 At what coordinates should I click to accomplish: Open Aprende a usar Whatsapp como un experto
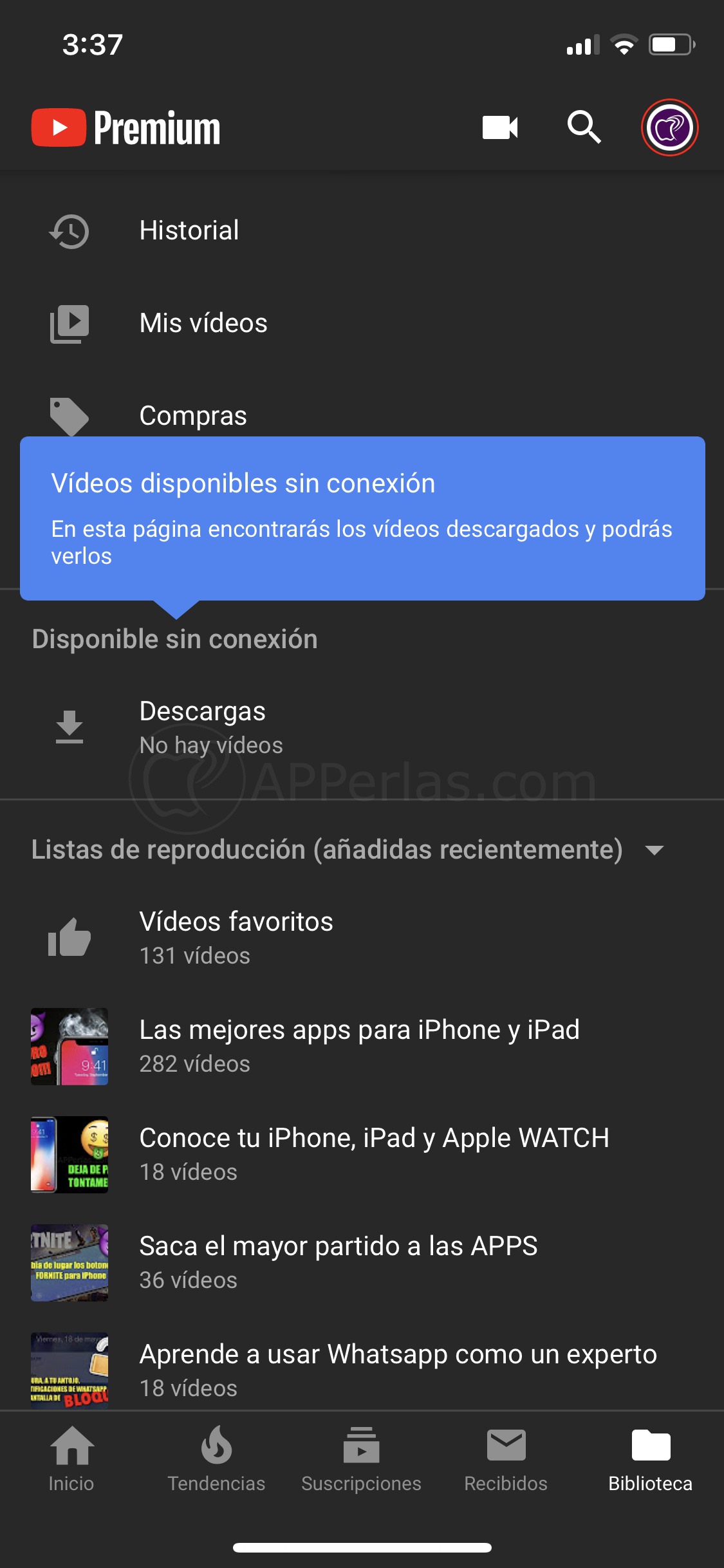tap(362, 1369)
